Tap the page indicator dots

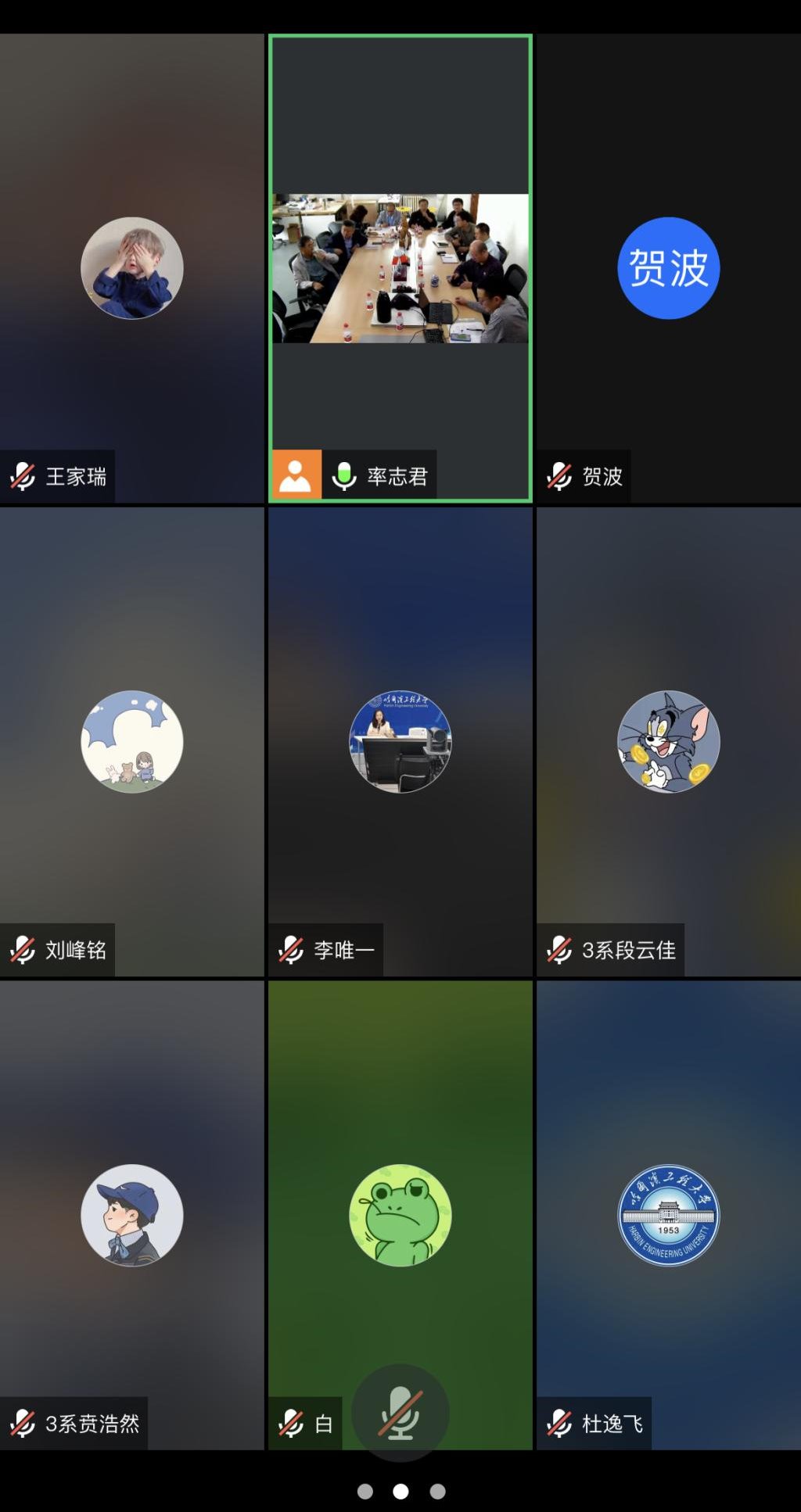(400, 1492)
